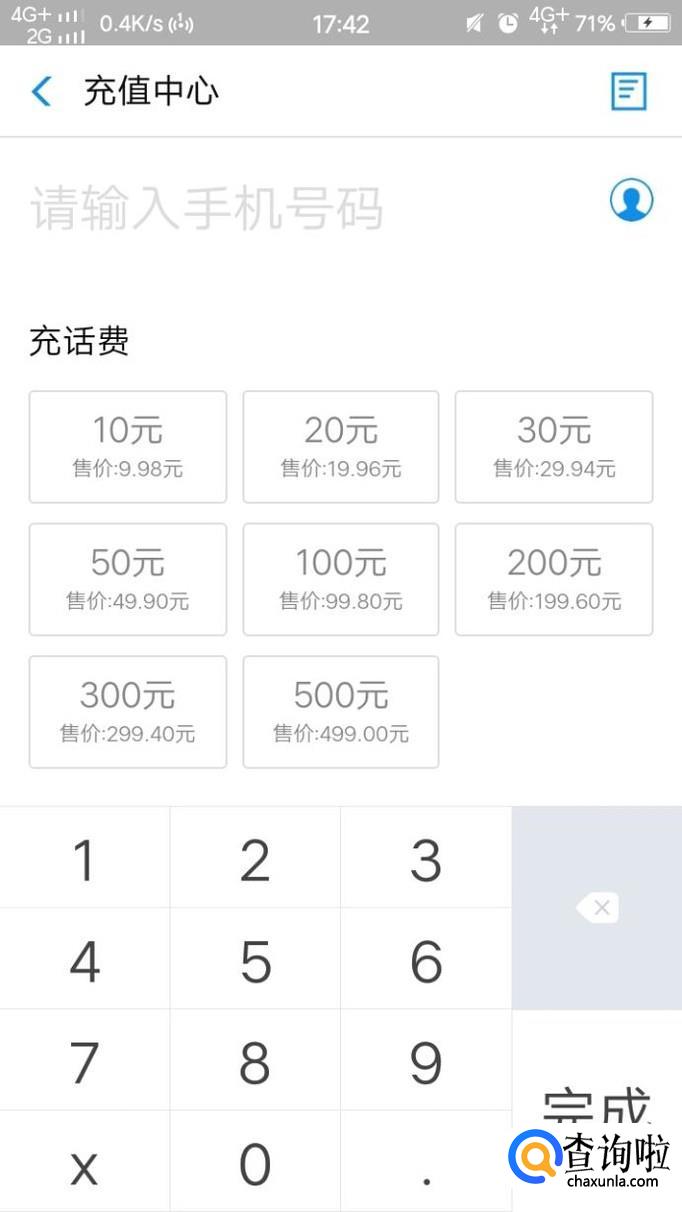Open the recharge records icon

[629, 92]
